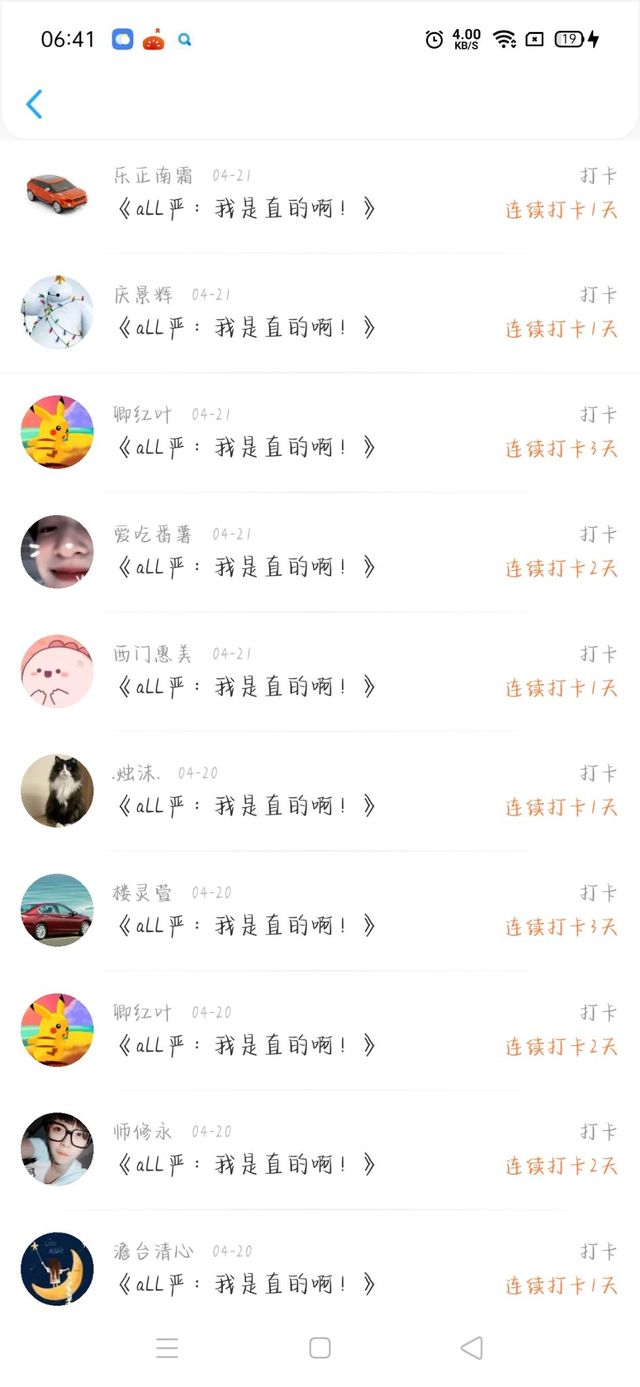Open the check-in row from .烛沫.
Image resolution: width=640 pixels, height=1387 pixels.
tap(320, 791)
